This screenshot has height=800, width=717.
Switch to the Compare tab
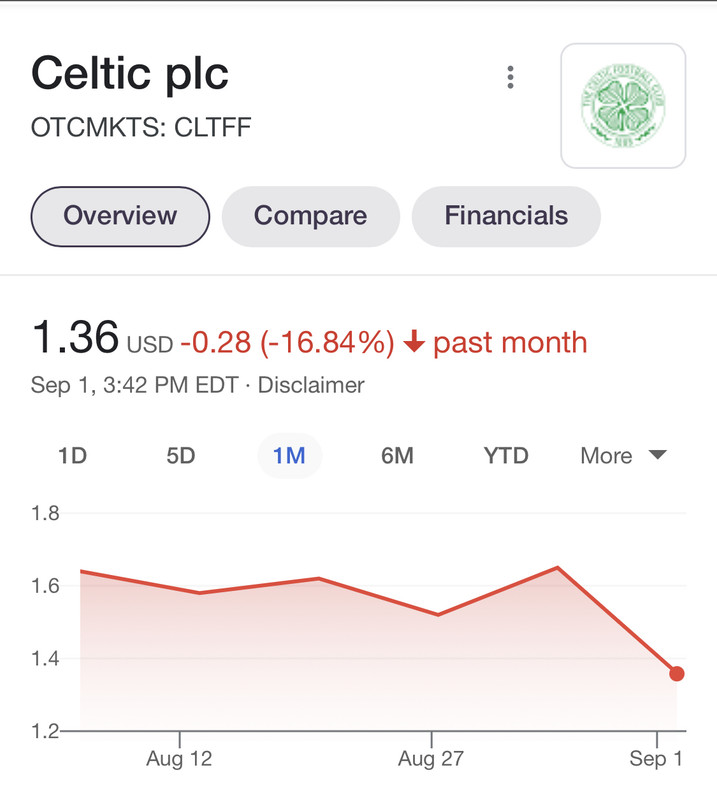311,216
